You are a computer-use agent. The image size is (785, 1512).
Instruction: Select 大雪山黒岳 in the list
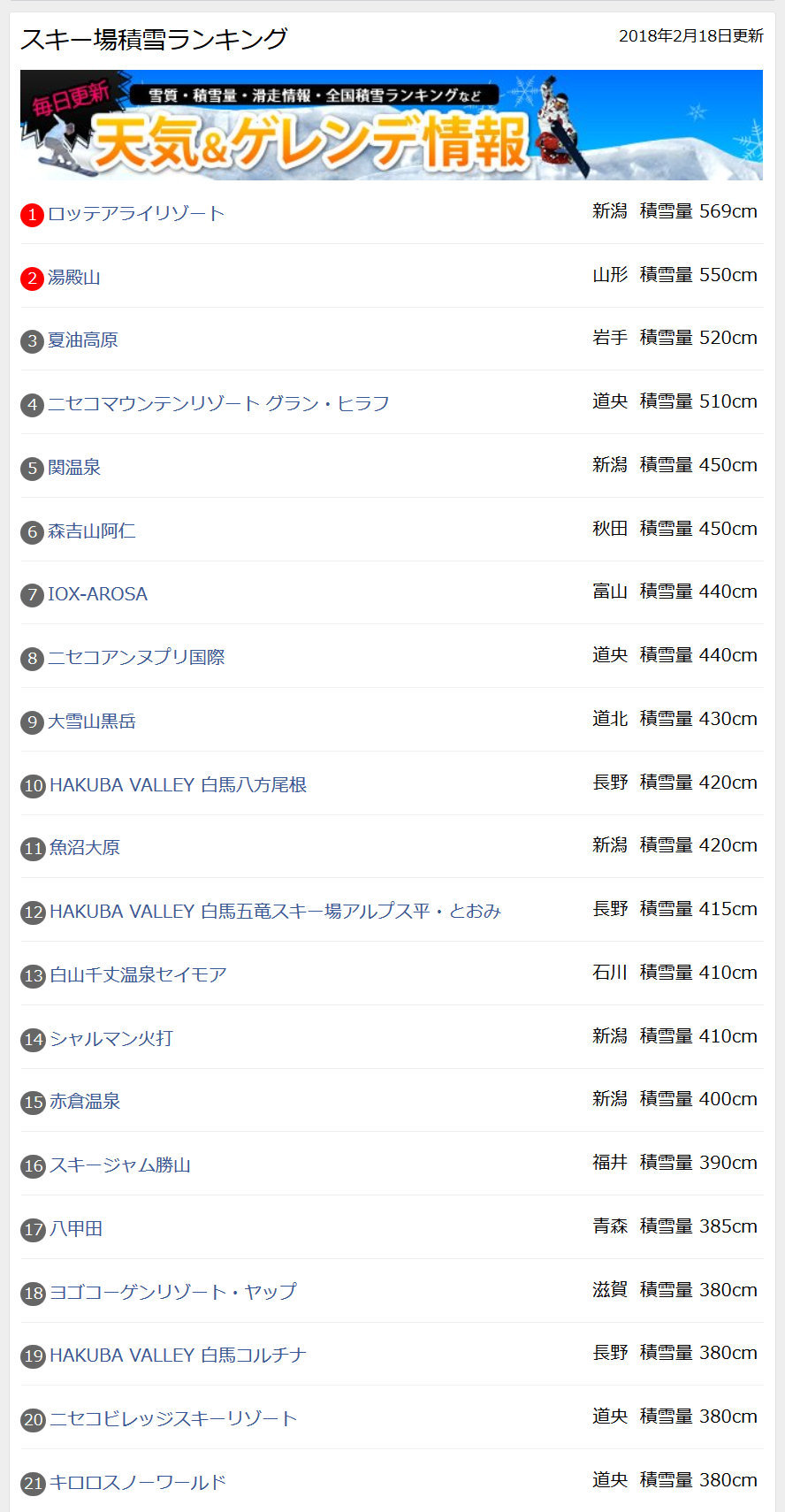92,721
